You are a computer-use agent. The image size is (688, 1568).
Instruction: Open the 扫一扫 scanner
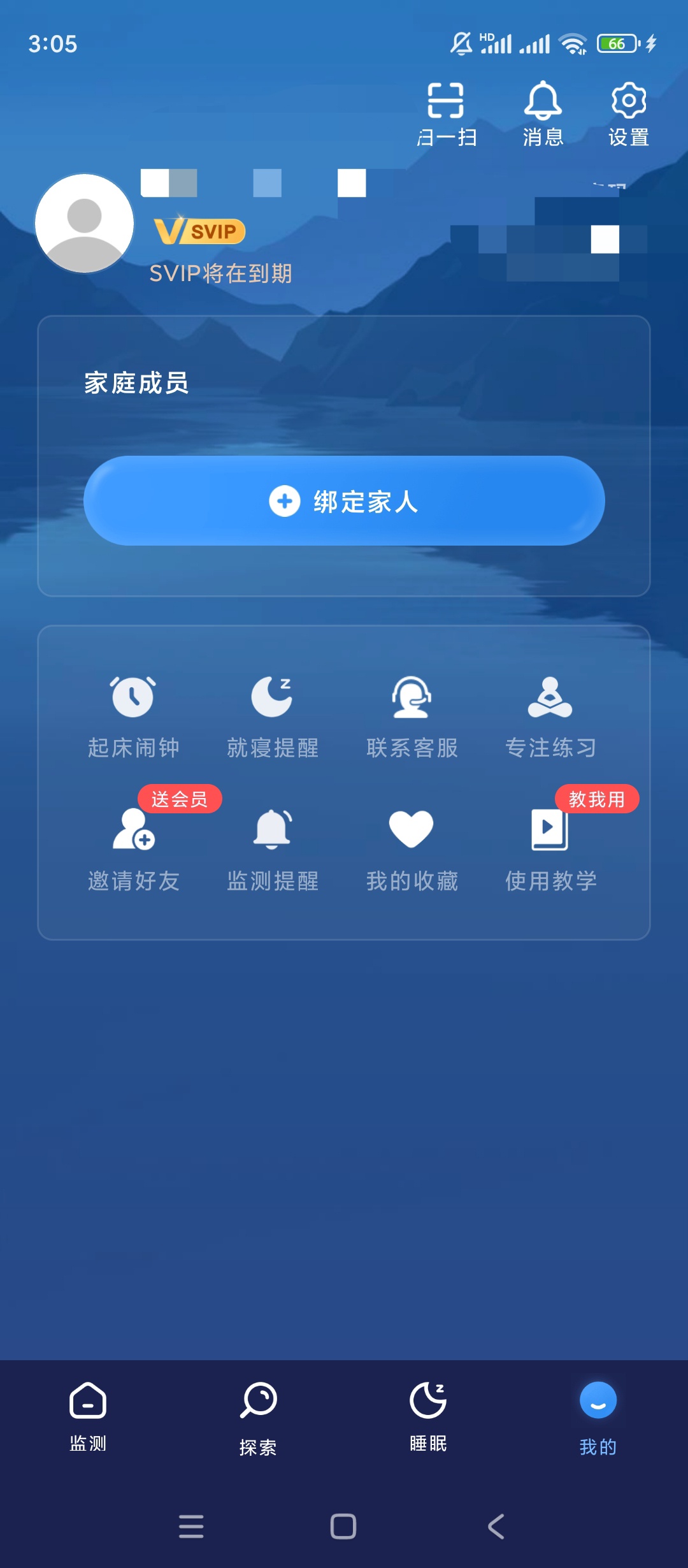[446, 114]
